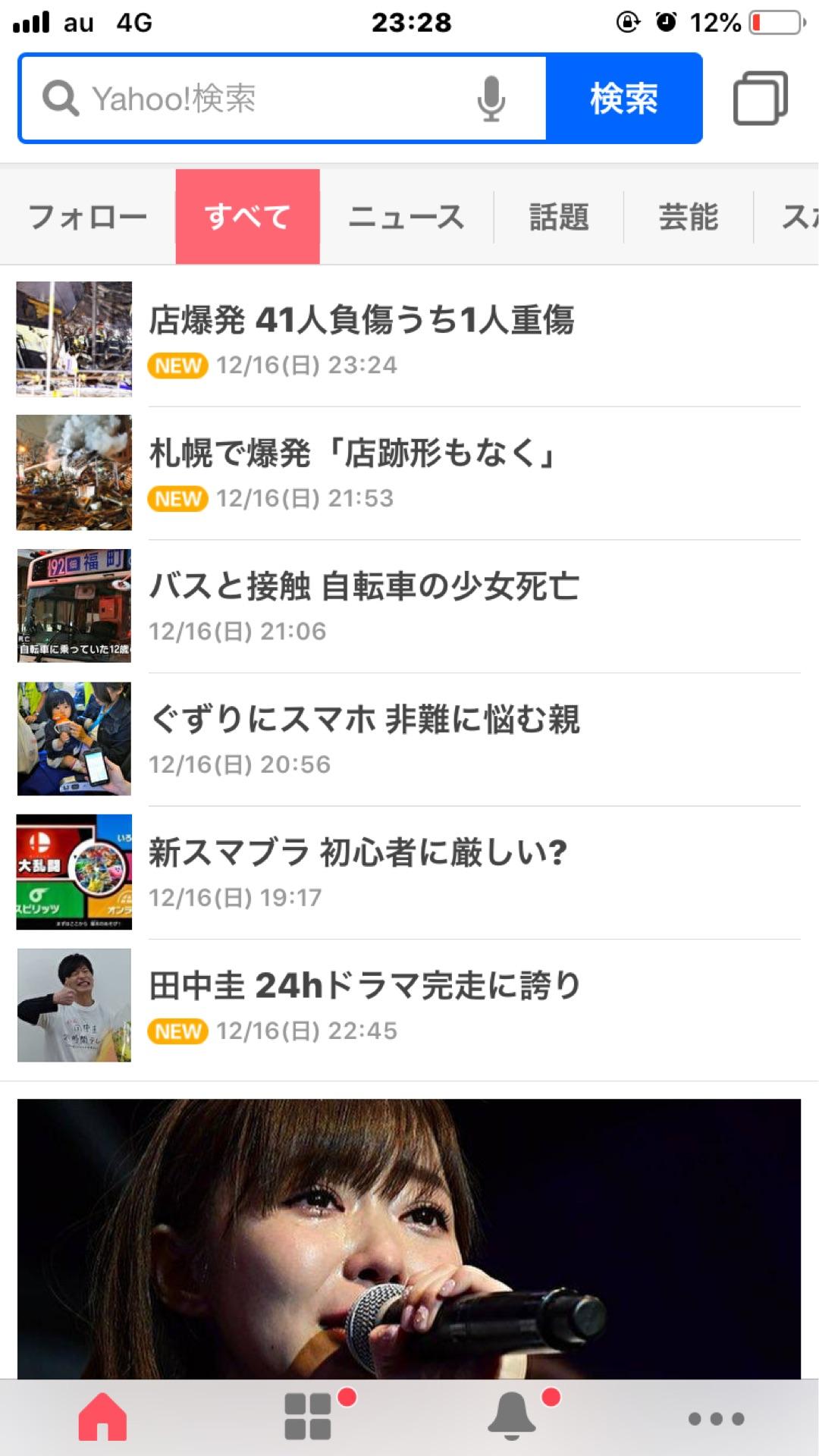Open バスと接触 自転車の少女死亡 article
This screenshot has height=1456, width=819.
coord(364,587)
